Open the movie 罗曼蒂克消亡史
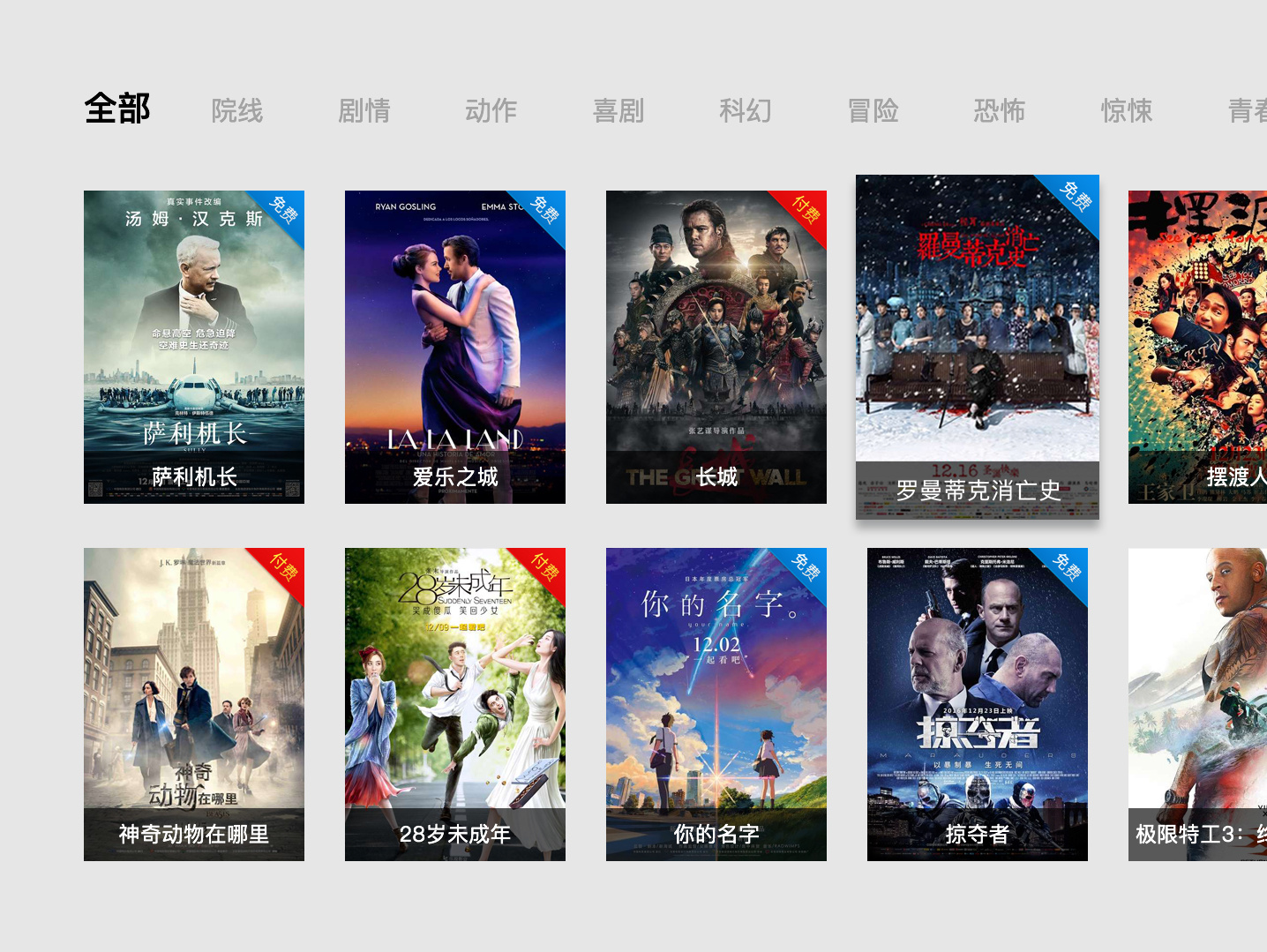The image size is (1267, 952). point(978,347)
